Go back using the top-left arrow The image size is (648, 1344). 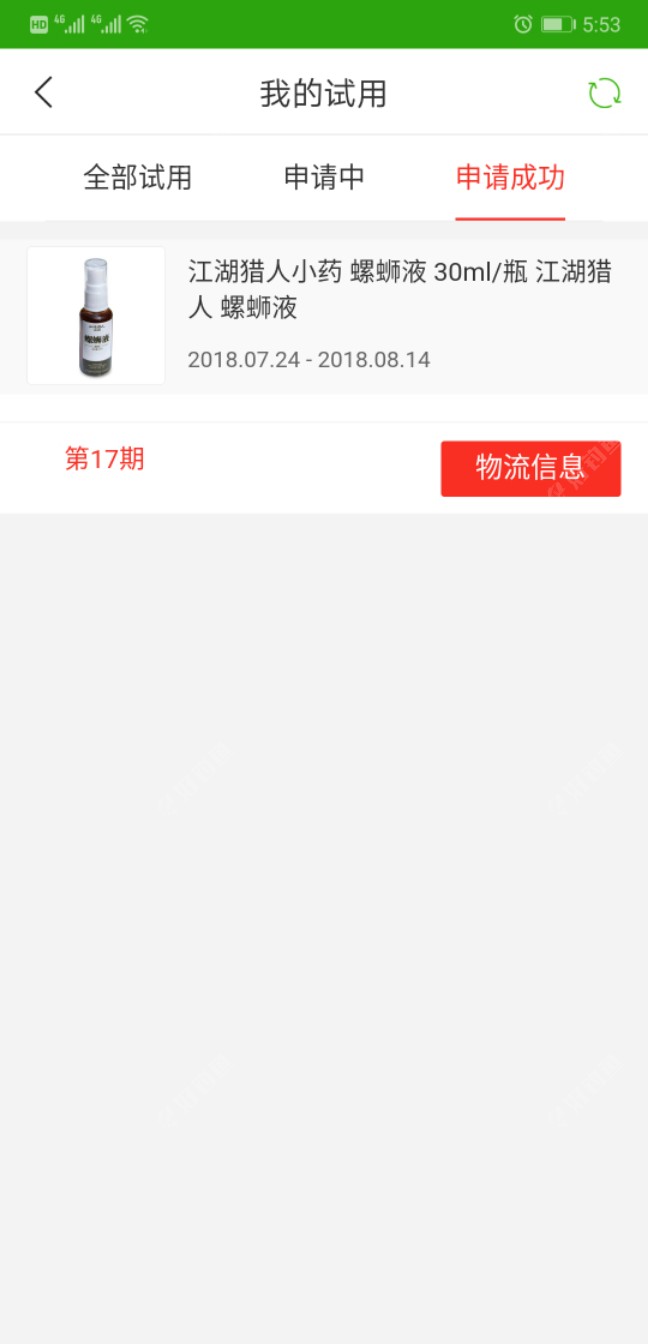click(43, 93)
